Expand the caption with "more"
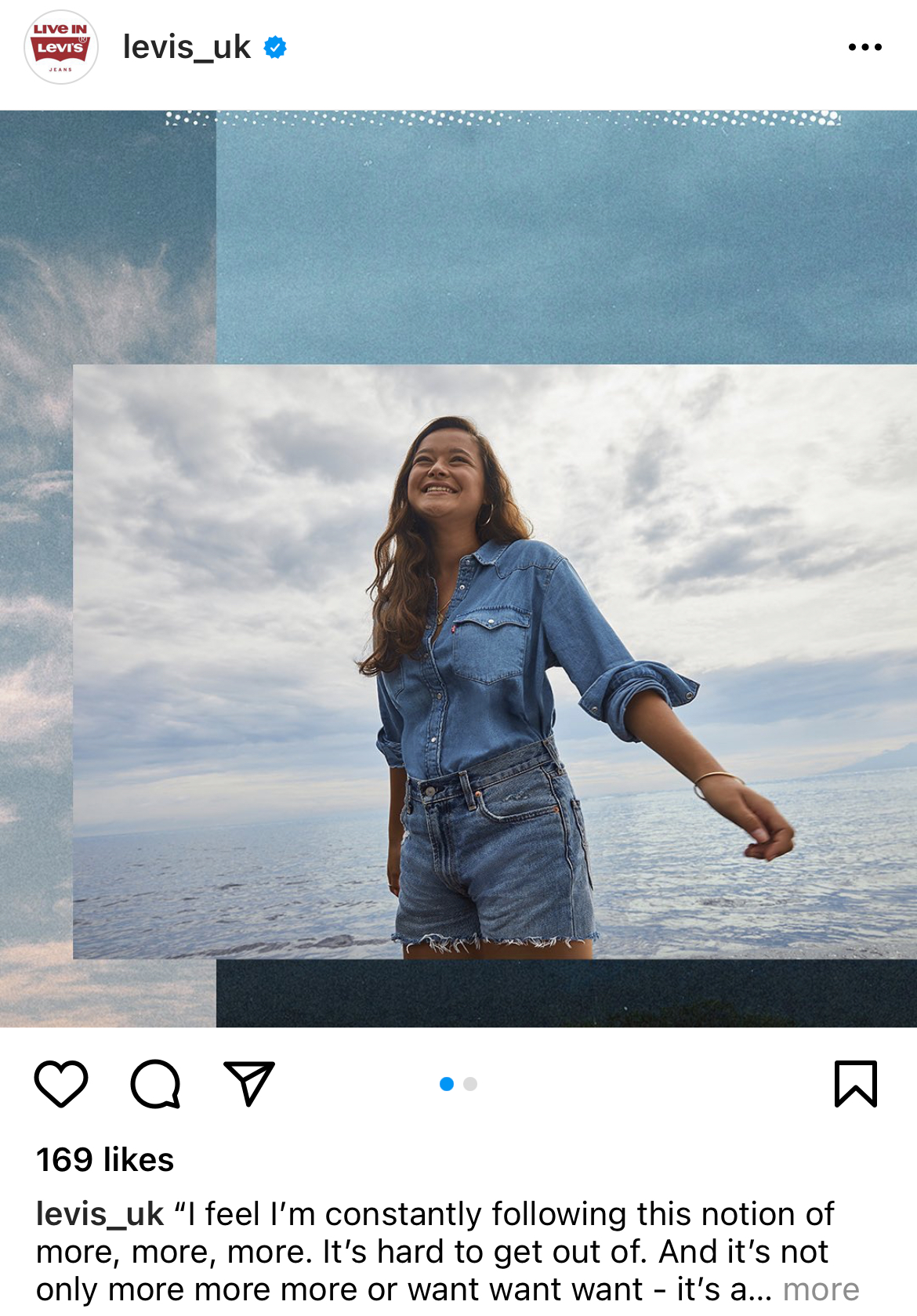Viewport: 917px width, 1316px height. point(821,1289)
